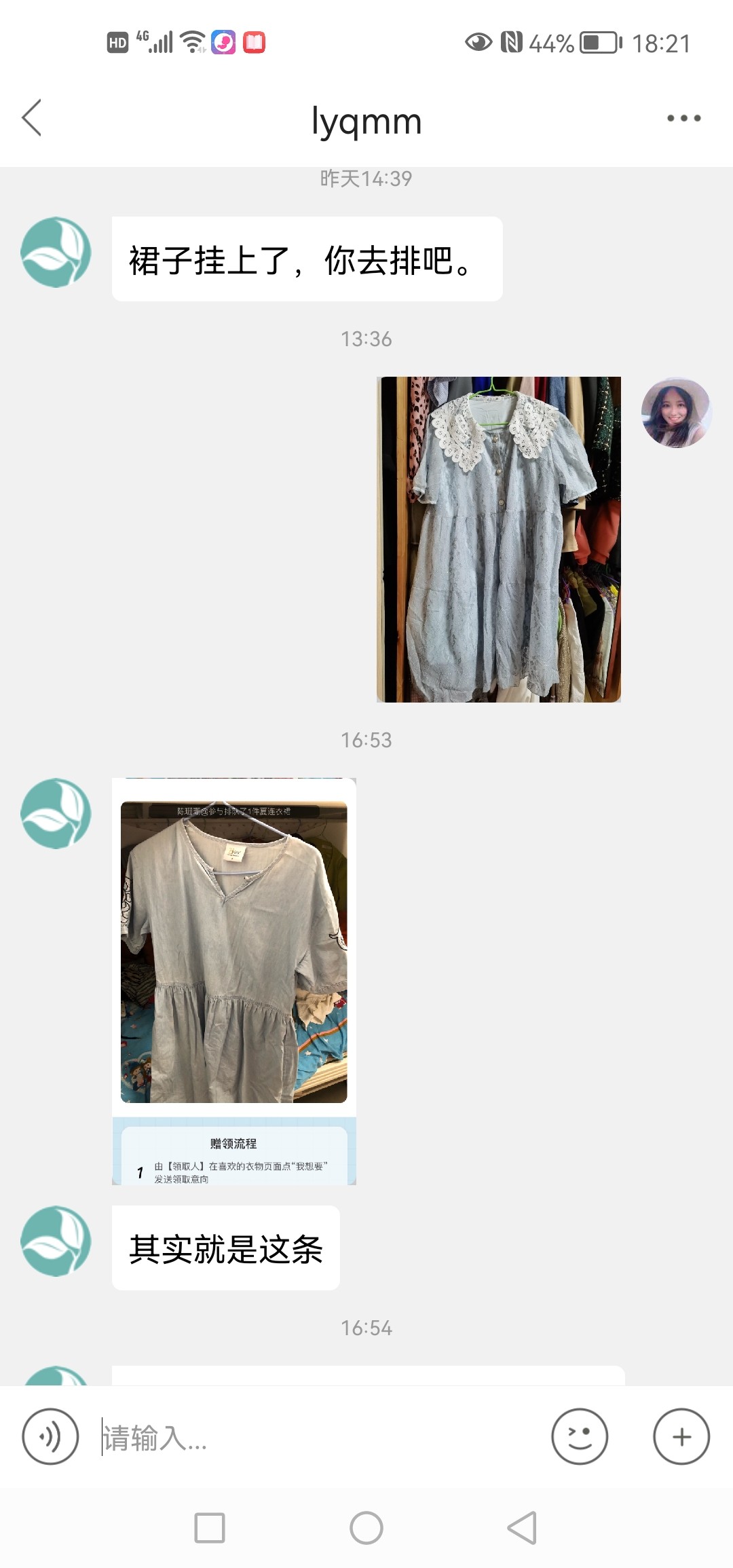Screen dimensions: 733x1568
Task: Open the recent apps overview
Action: pyautogui.click(x=210, y=1528)
